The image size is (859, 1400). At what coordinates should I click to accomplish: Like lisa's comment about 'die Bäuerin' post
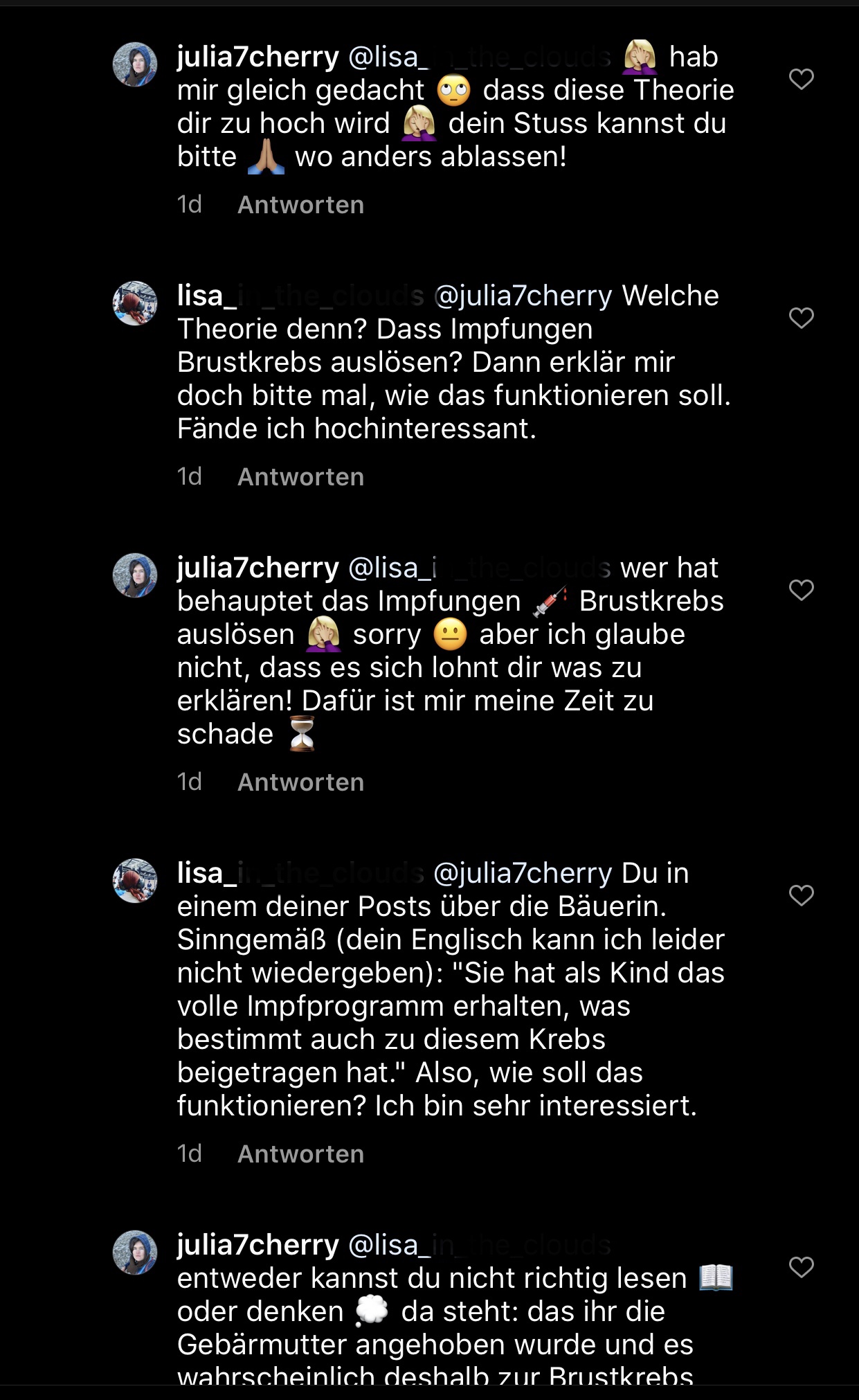tap(801, 895)
